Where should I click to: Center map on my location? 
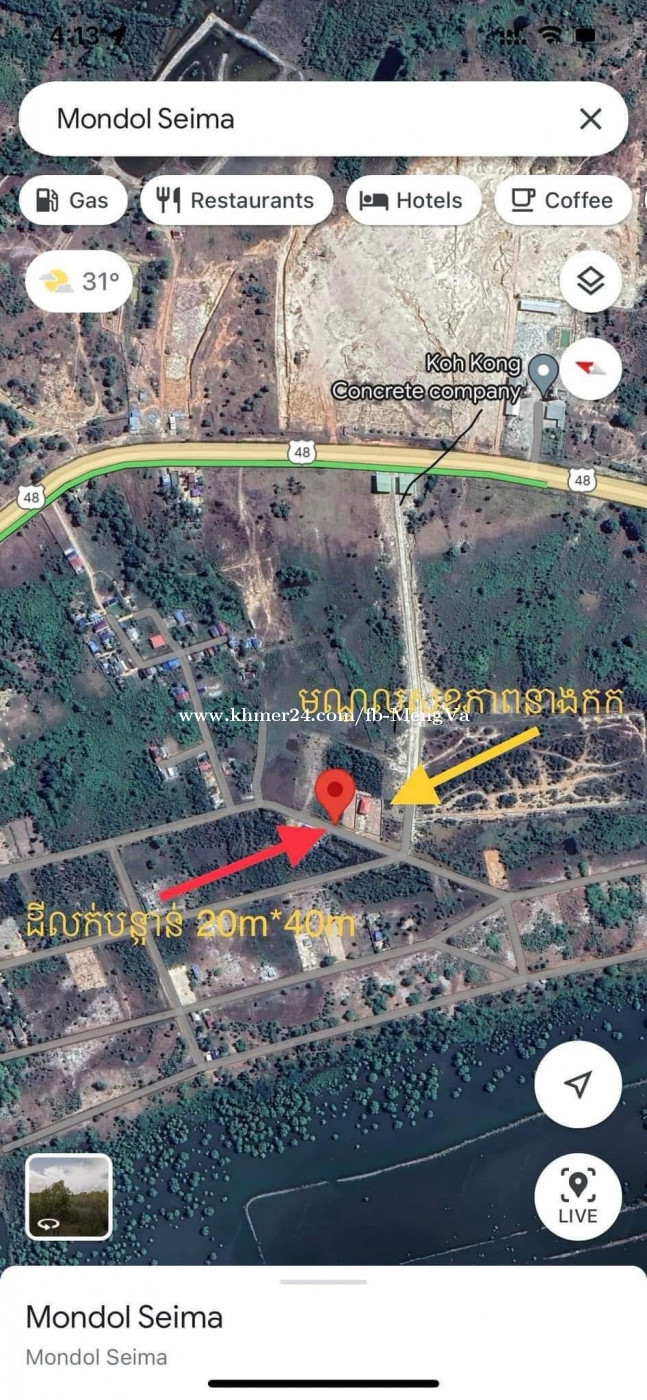pos(578,1085)
